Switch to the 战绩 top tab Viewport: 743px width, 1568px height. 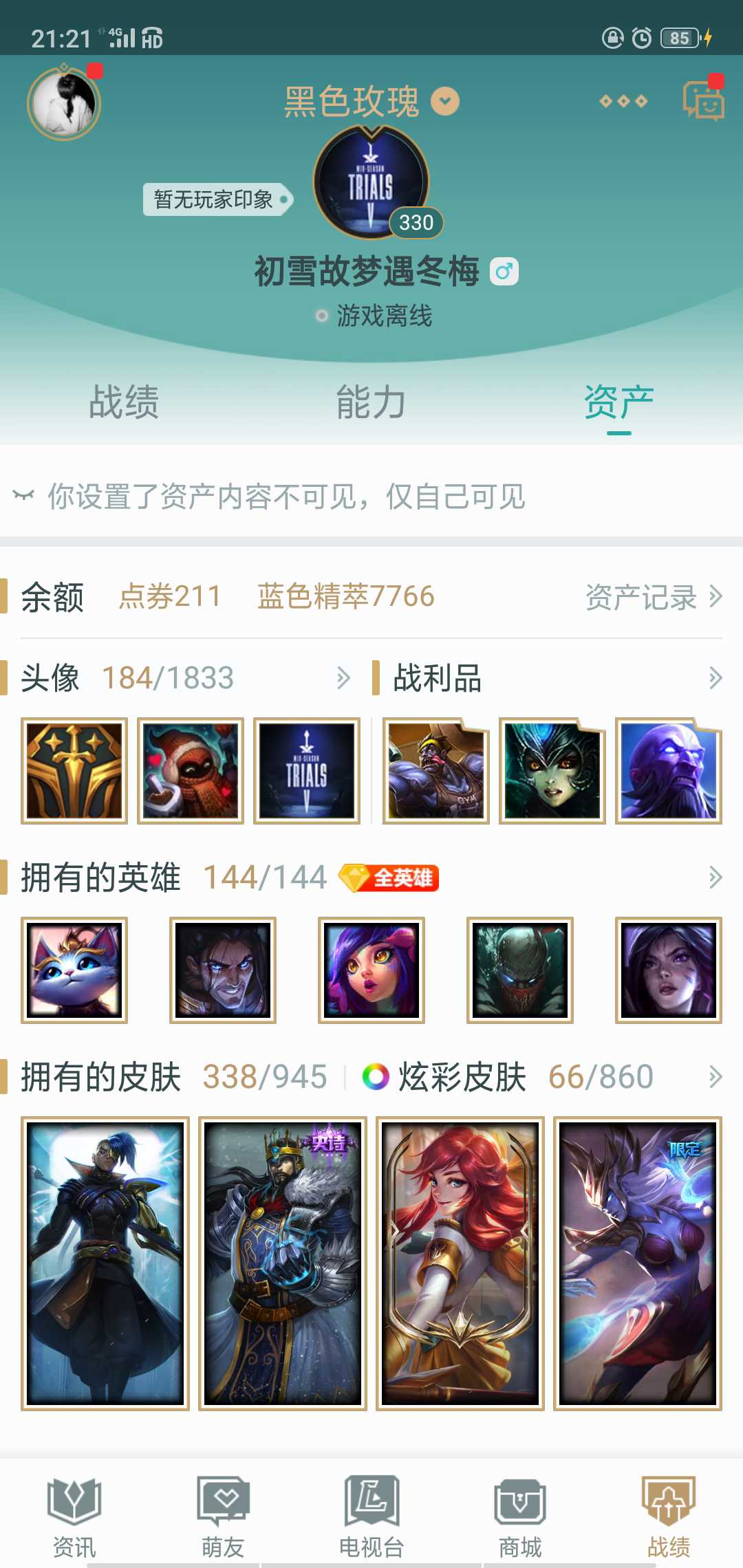pos(124,402)
